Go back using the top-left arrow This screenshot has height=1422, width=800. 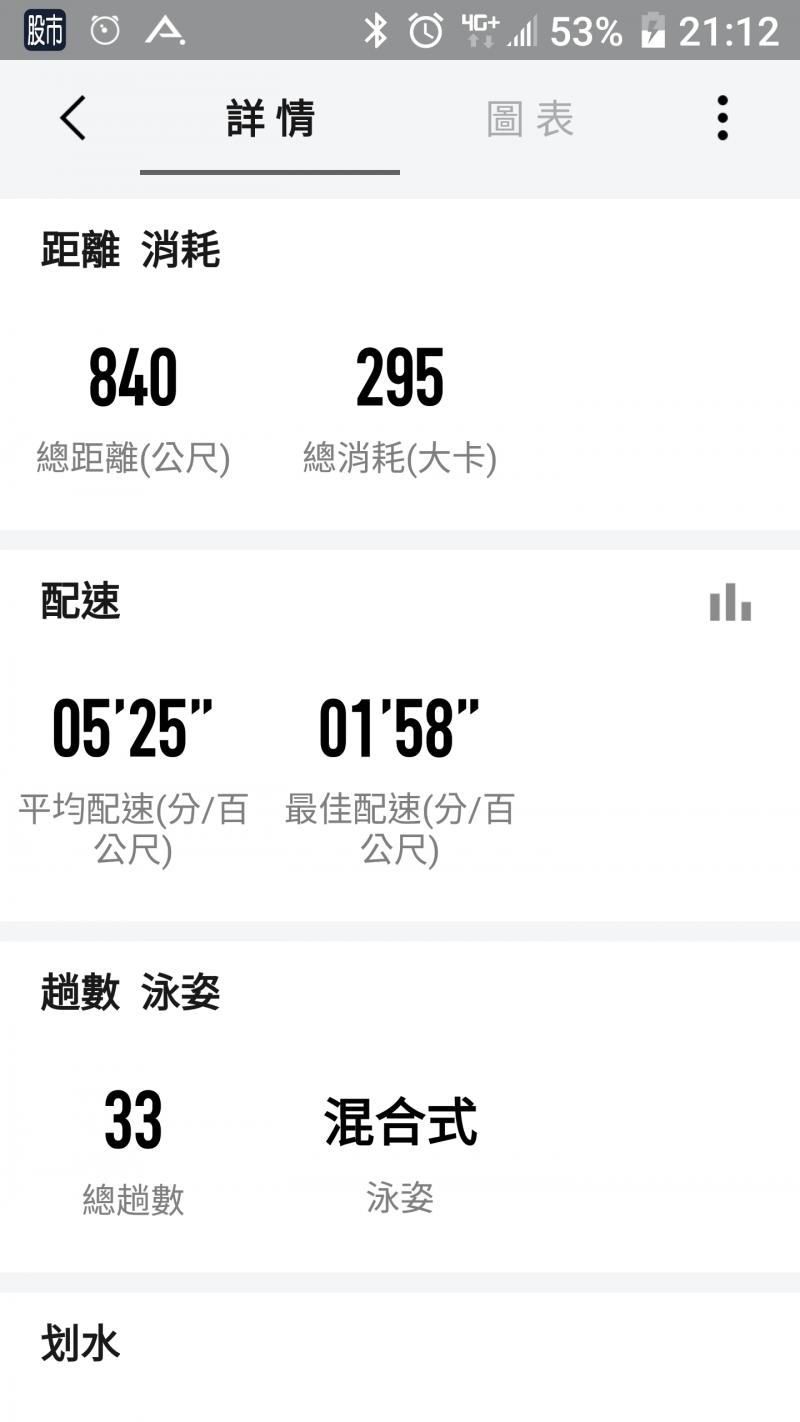point(73,119)
